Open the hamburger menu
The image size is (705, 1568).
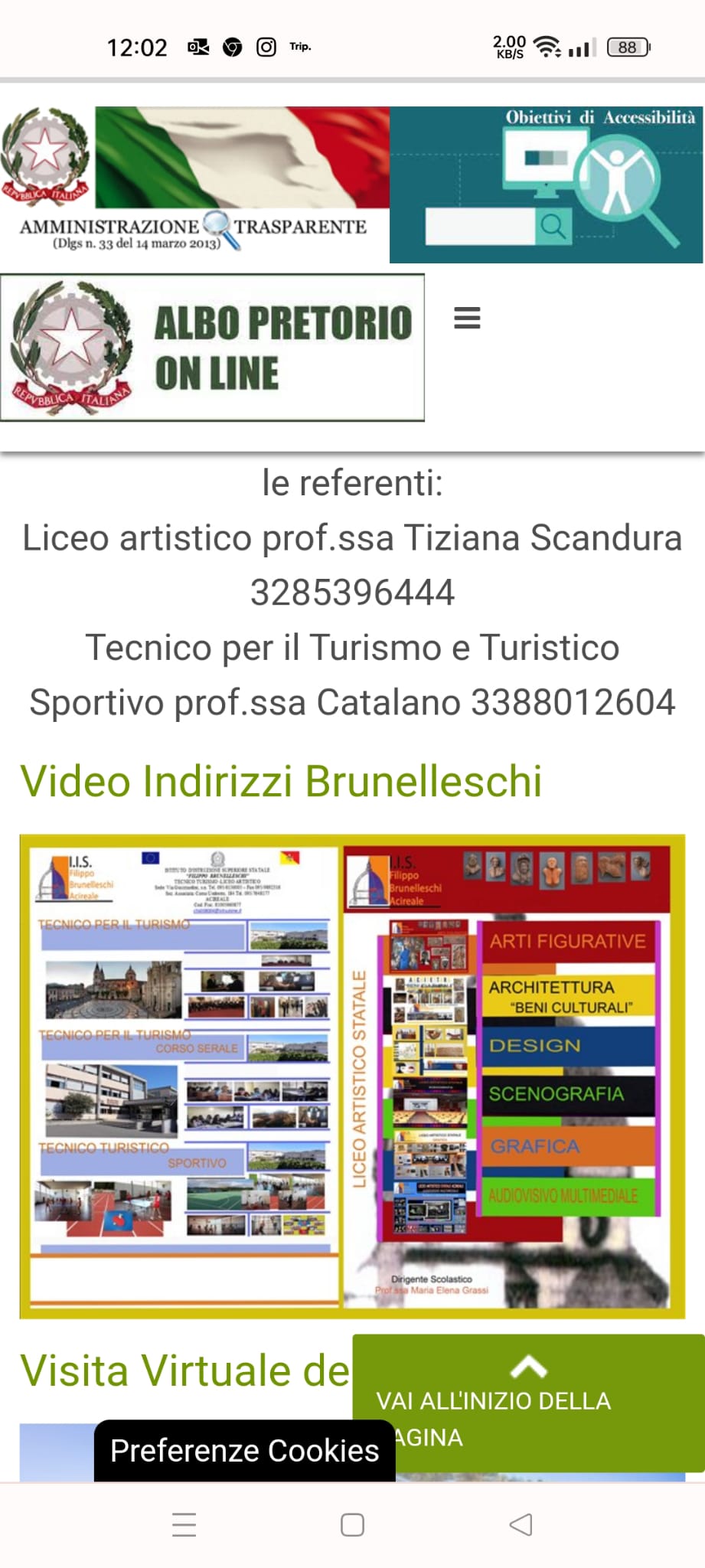tap(467, 318)
